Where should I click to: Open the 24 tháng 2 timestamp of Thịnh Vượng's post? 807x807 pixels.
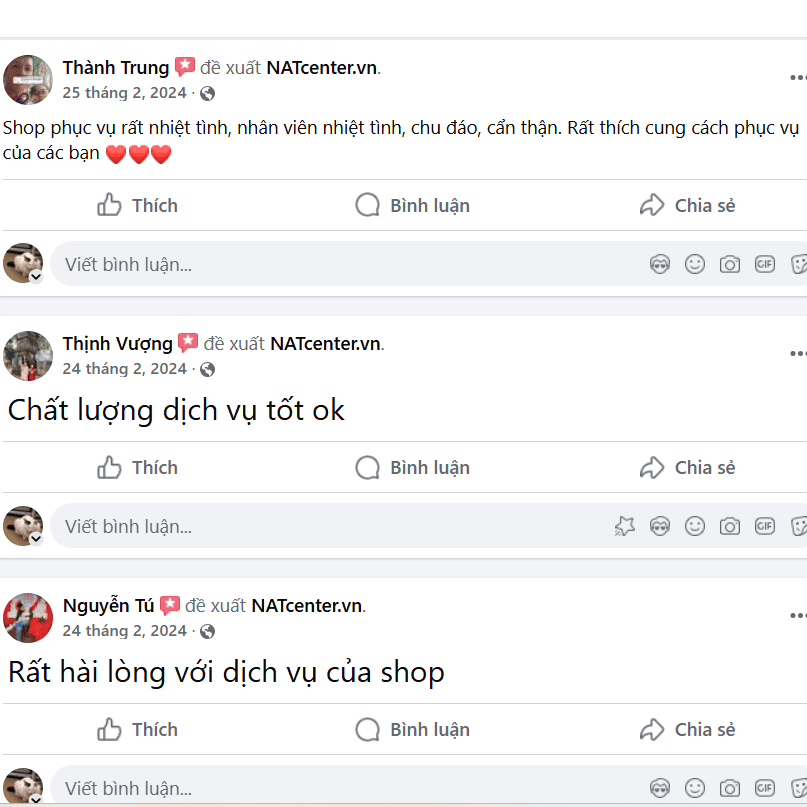[x=125, y=369]
